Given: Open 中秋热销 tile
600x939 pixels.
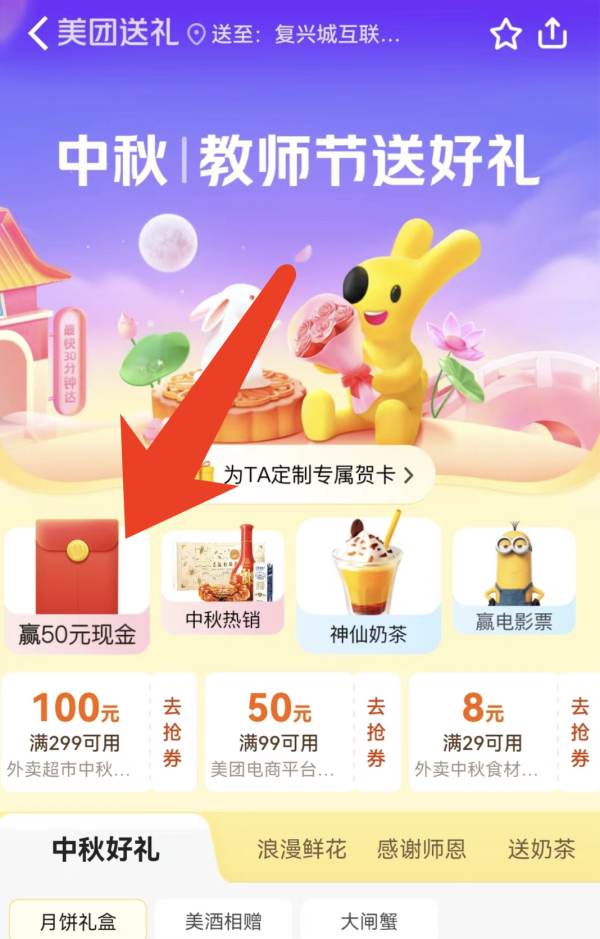Looking at the screenshot, I should [222, 583].
